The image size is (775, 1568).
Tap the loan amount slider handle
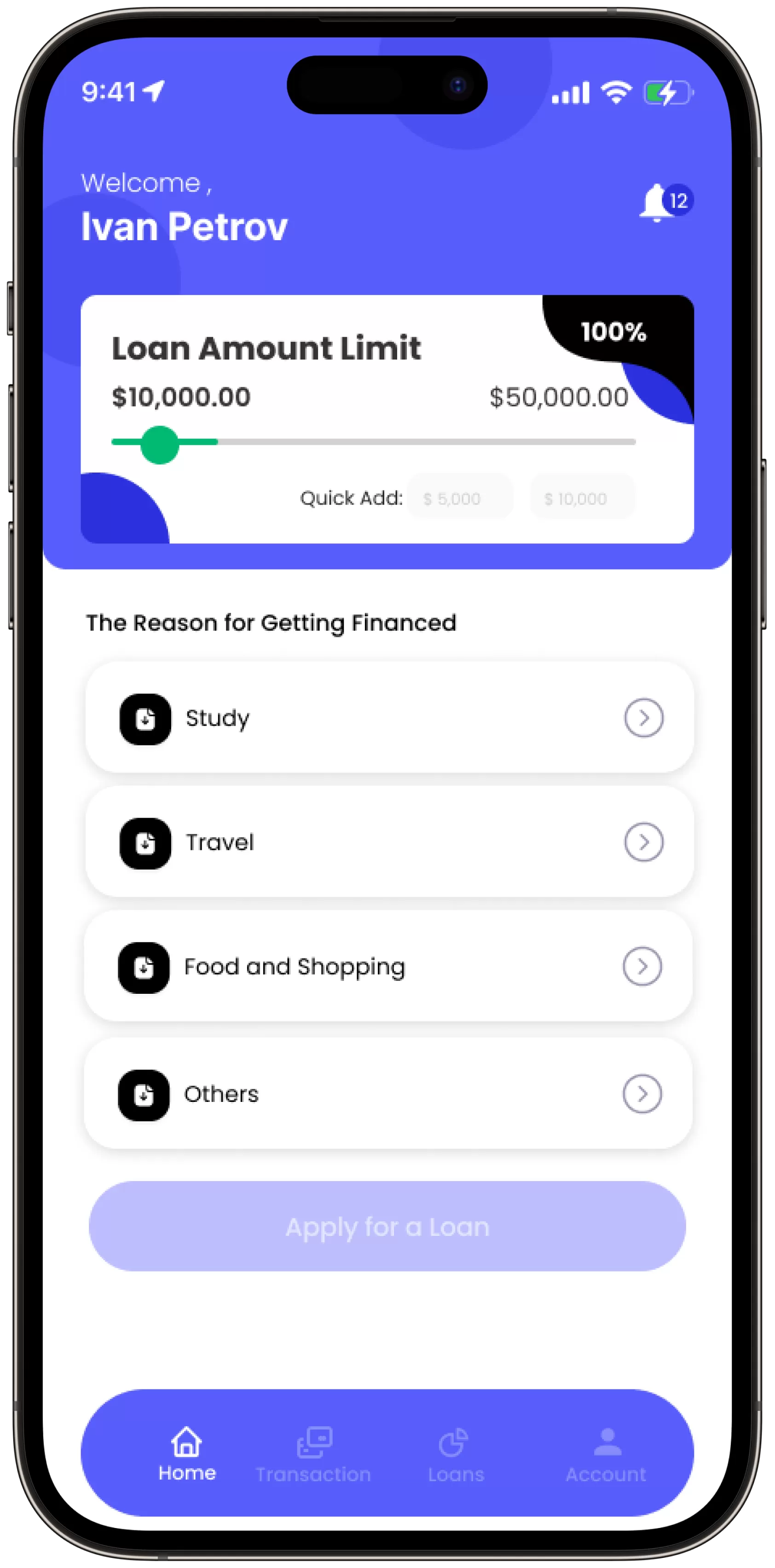coord(160,444)
